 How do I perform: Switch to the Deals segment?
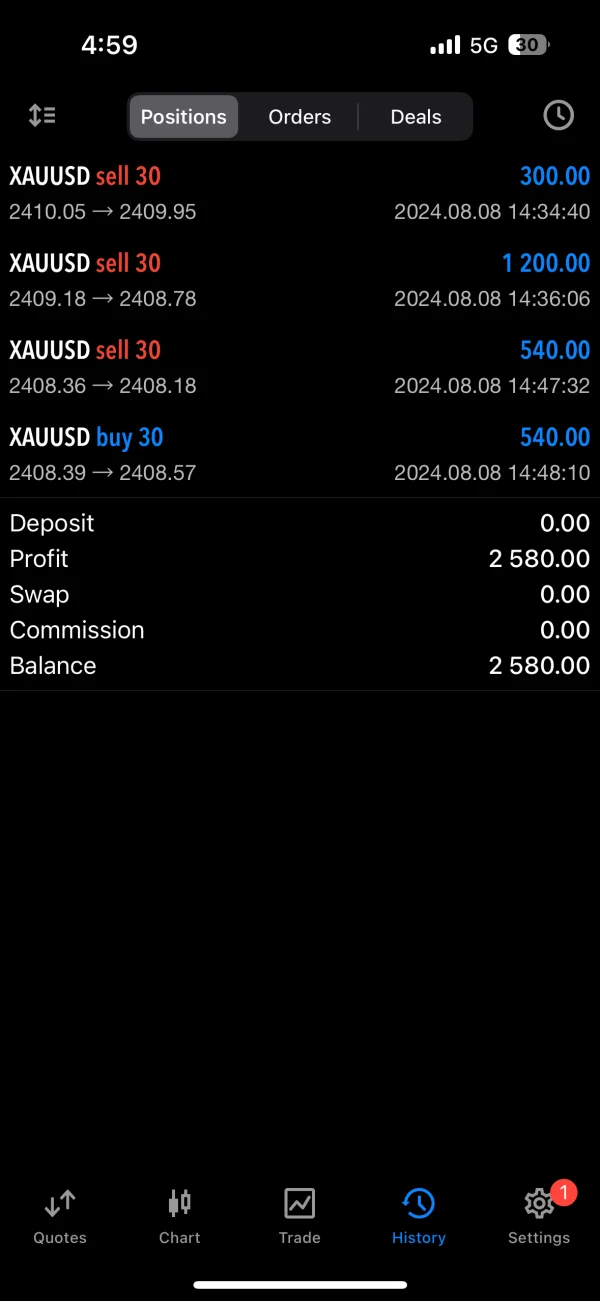[x=415, y=117]
